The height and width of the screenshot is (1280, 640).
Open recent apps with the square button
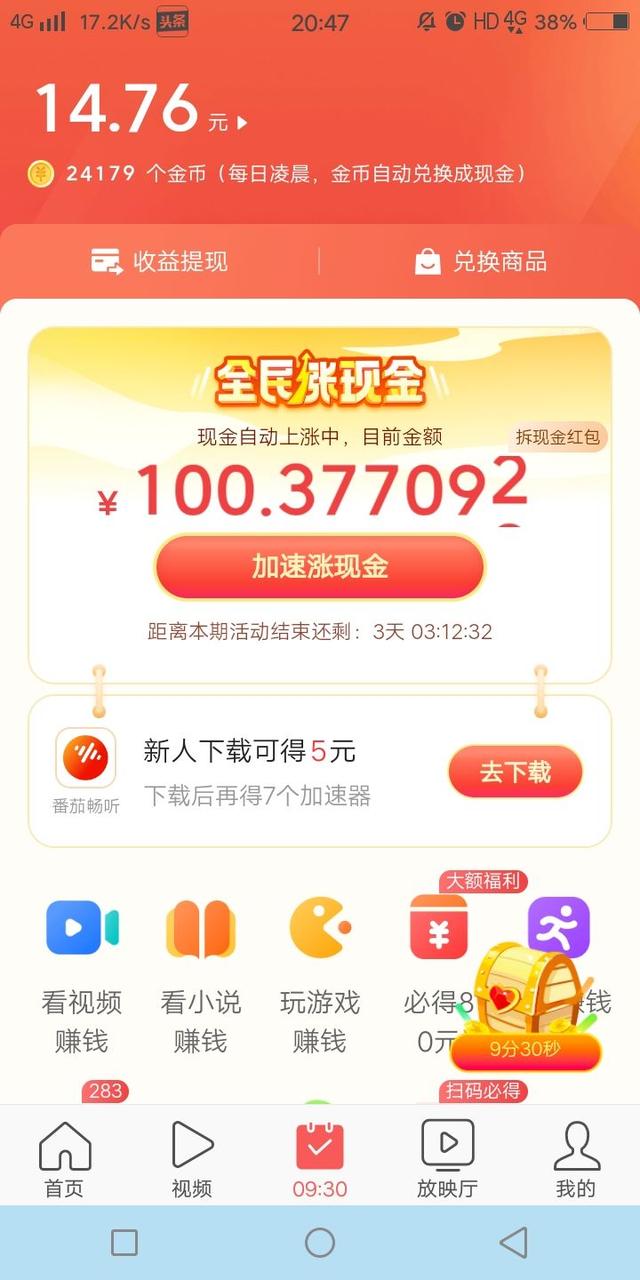(125, 1243)
